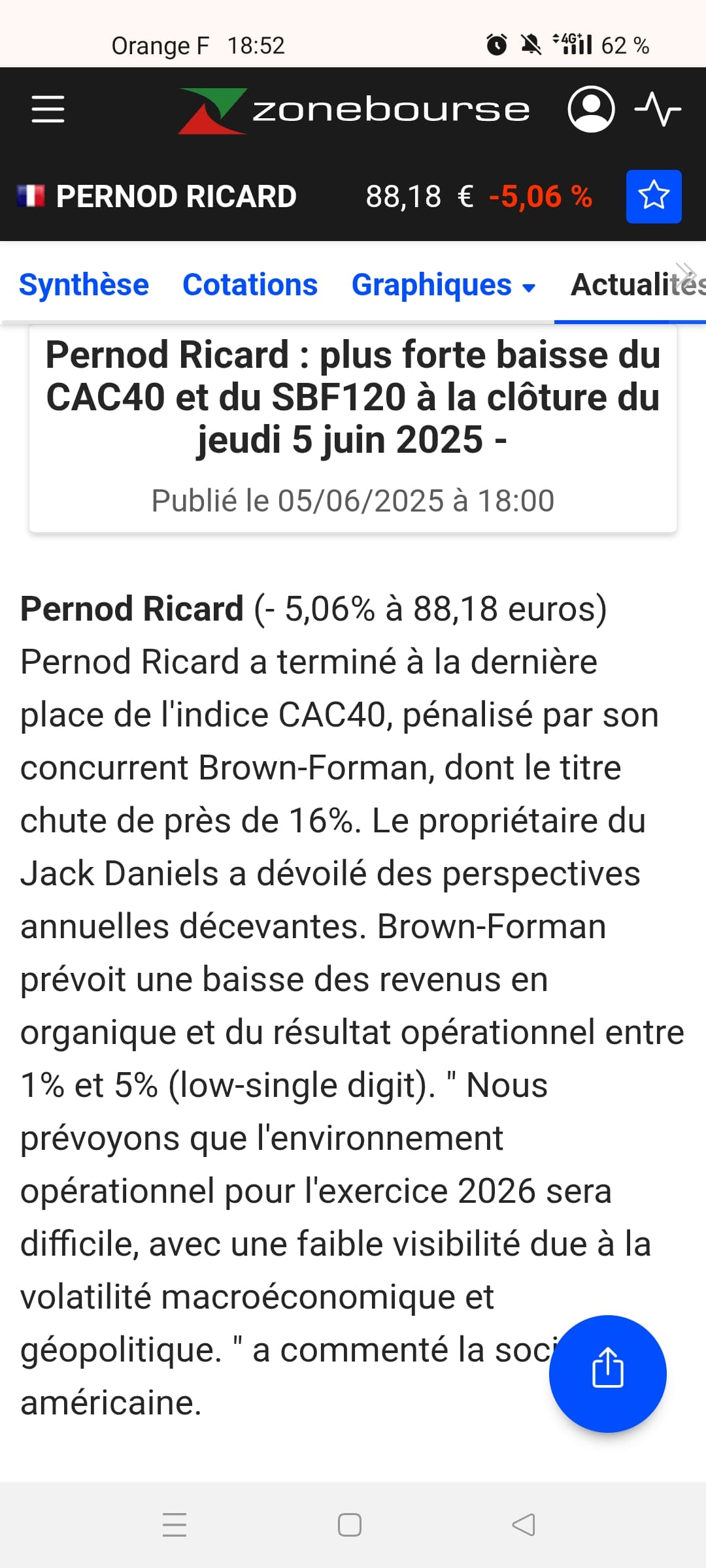The height and width of the screenshot is (1568, 706).
Task: Open the user account icon
Action: tap(591, 109)
